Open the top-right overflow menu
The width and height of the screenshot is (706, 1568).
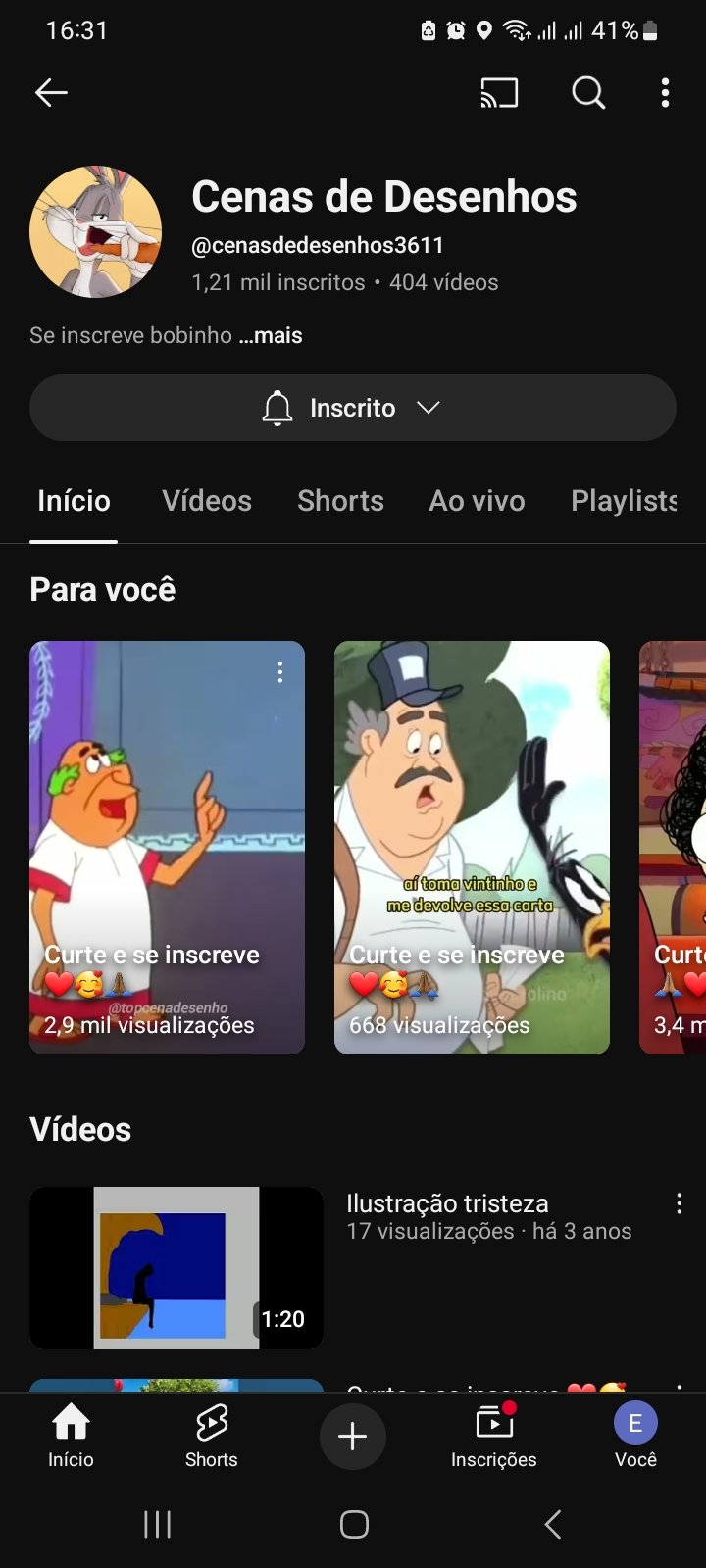click(665, 93)
